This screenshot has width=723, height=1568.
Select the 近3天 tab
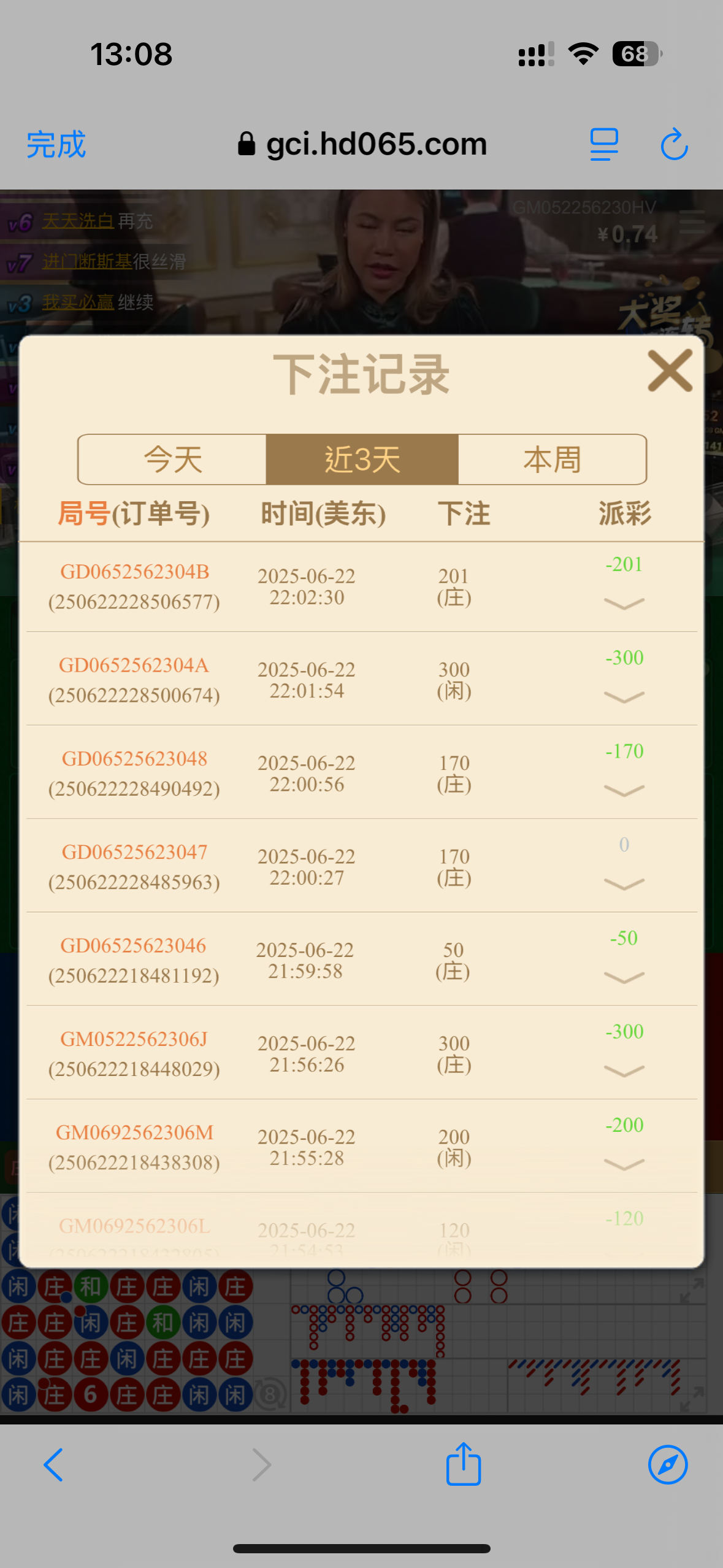(362, 459)
